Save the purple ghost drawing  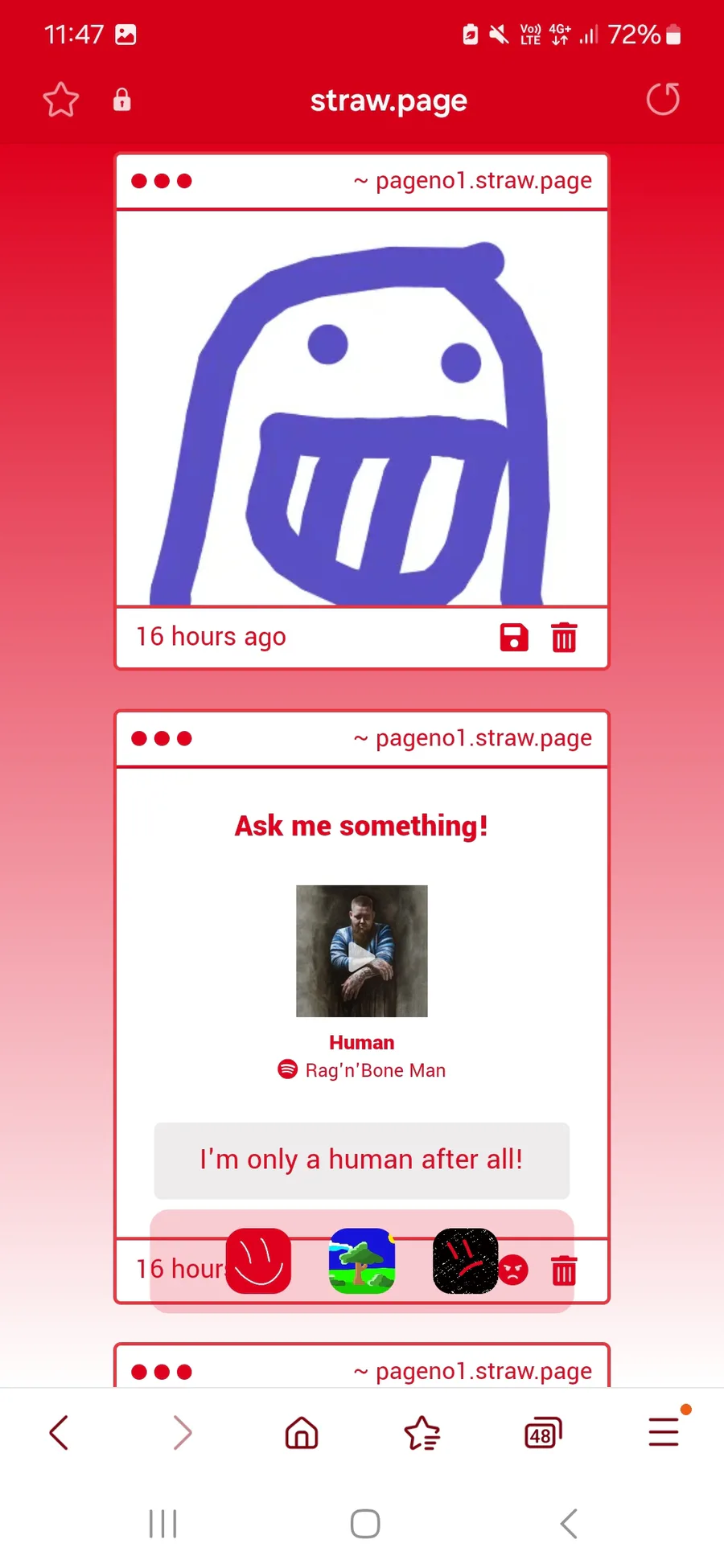click(514, 638)
